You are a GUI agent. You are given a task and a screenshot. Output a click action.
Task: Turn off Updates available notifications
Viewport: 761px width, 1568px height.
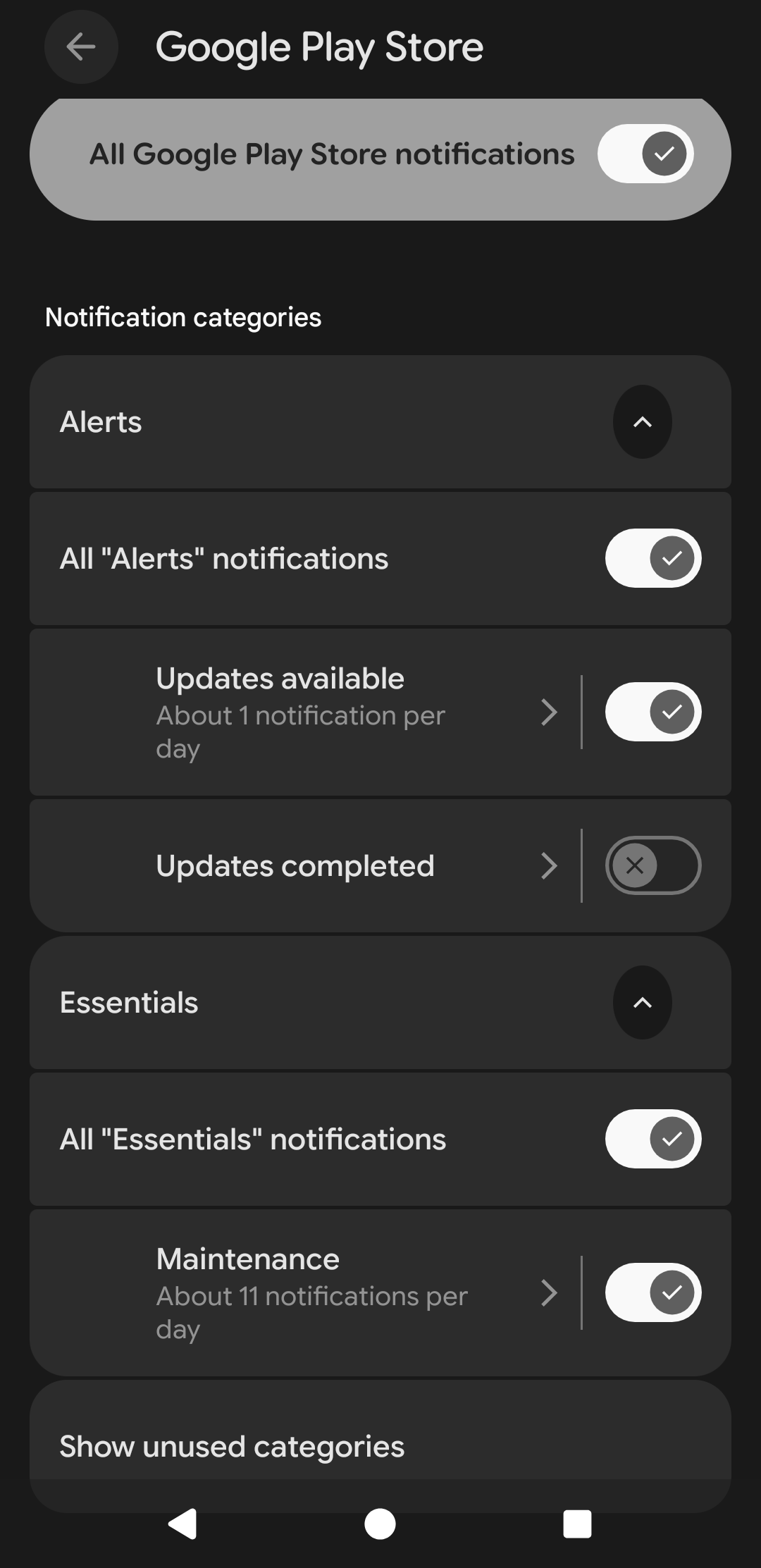pos(652,712)
